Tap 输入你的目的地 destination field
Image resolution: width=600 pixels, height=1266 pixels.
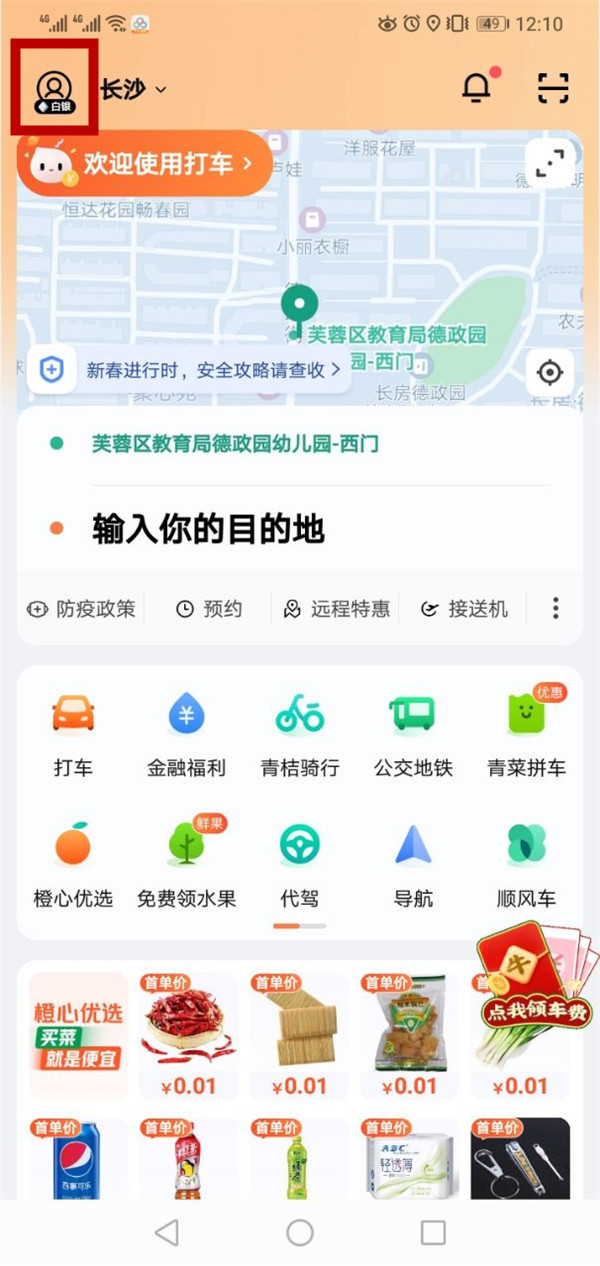pos(208,529)
